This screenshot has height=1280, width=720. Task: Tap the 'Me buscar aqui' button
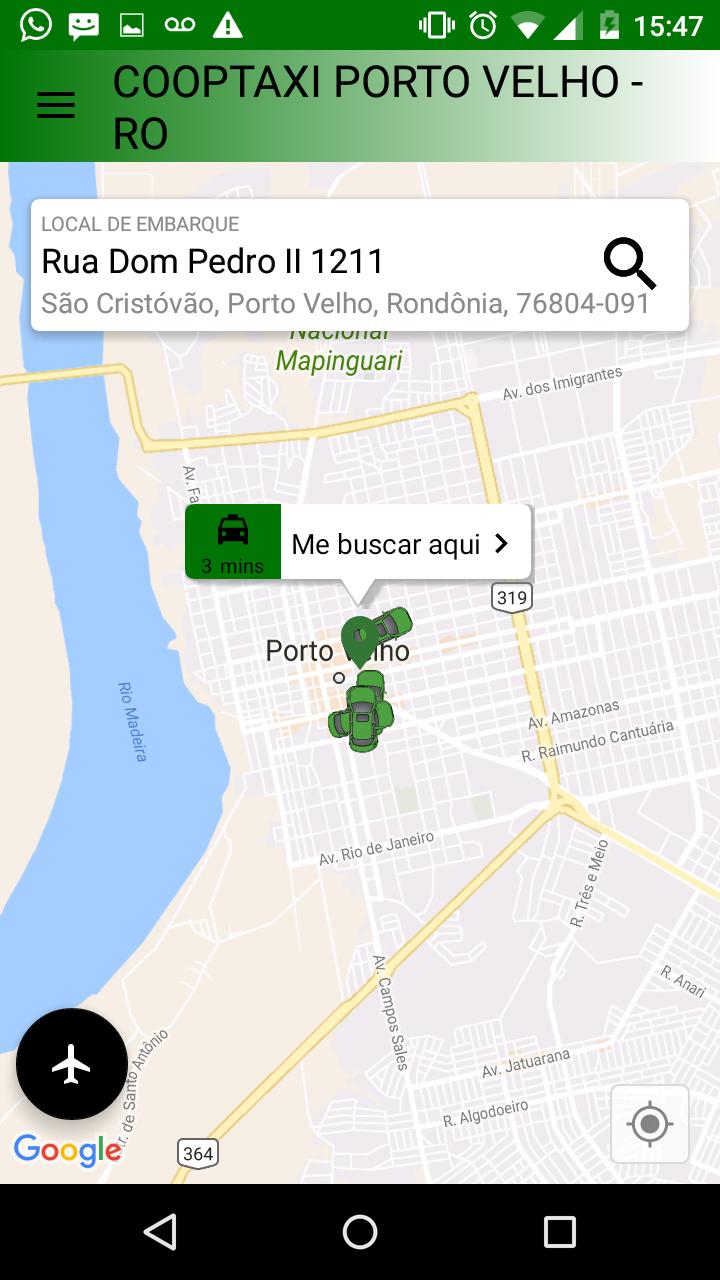coord(390,542)
